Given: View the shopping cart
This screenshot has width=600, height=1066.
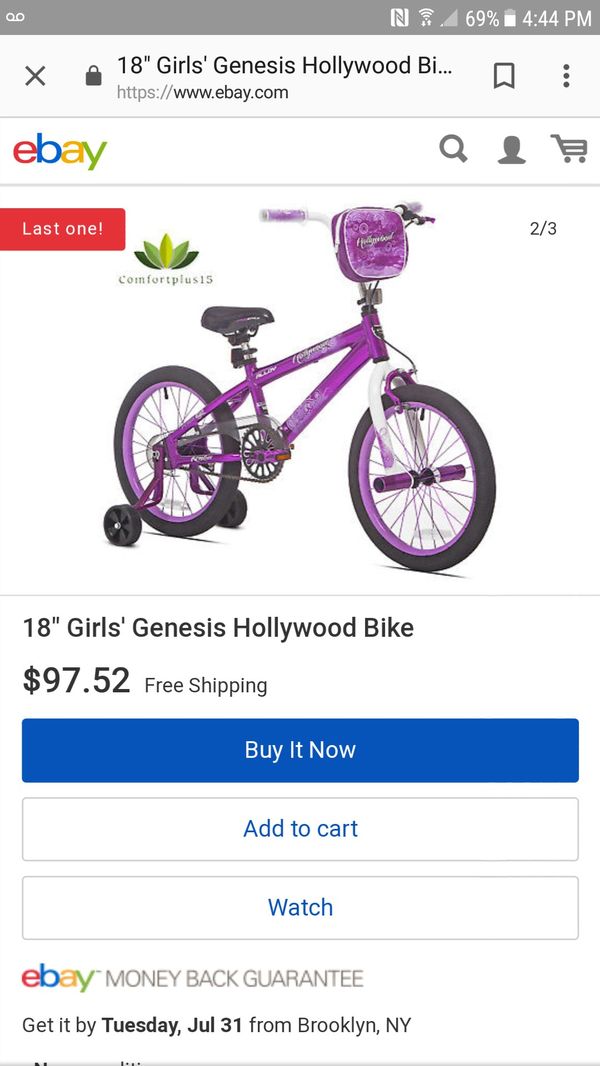Looking at the screenshot, I should click(x=569, y=149).
